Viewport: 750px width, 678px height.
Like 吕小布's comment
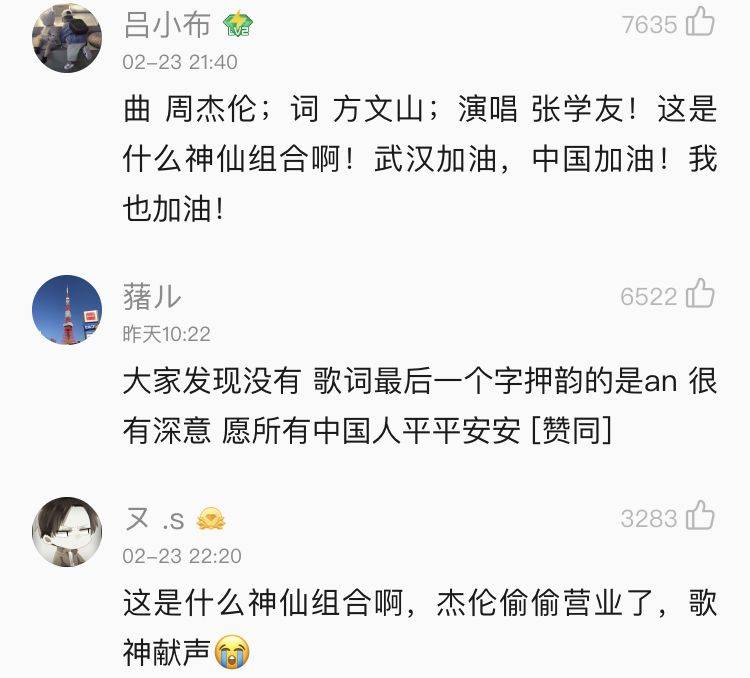[x=701, y=23]
